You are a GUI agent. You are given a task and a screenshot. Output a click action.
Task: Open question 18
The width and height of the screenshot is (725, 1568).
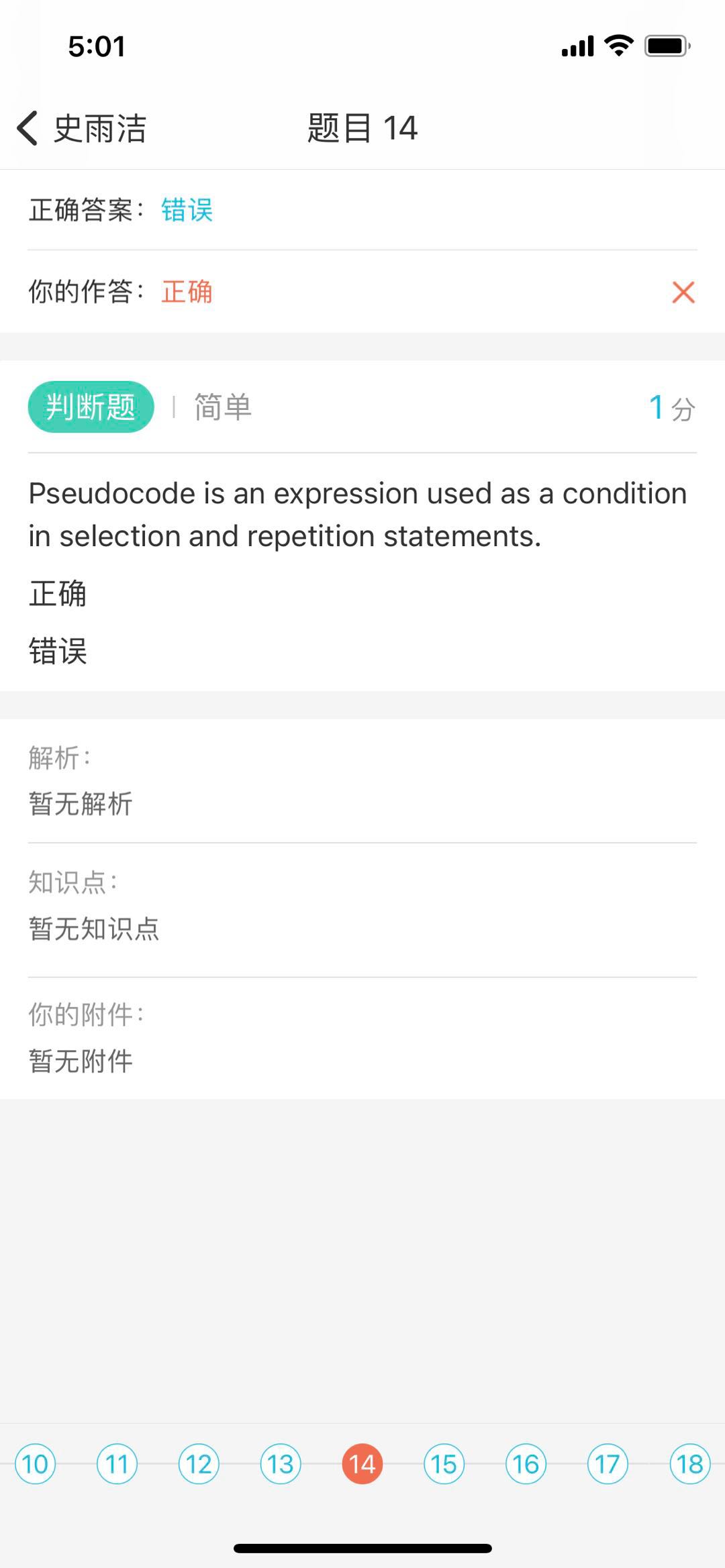[690, 1463]
